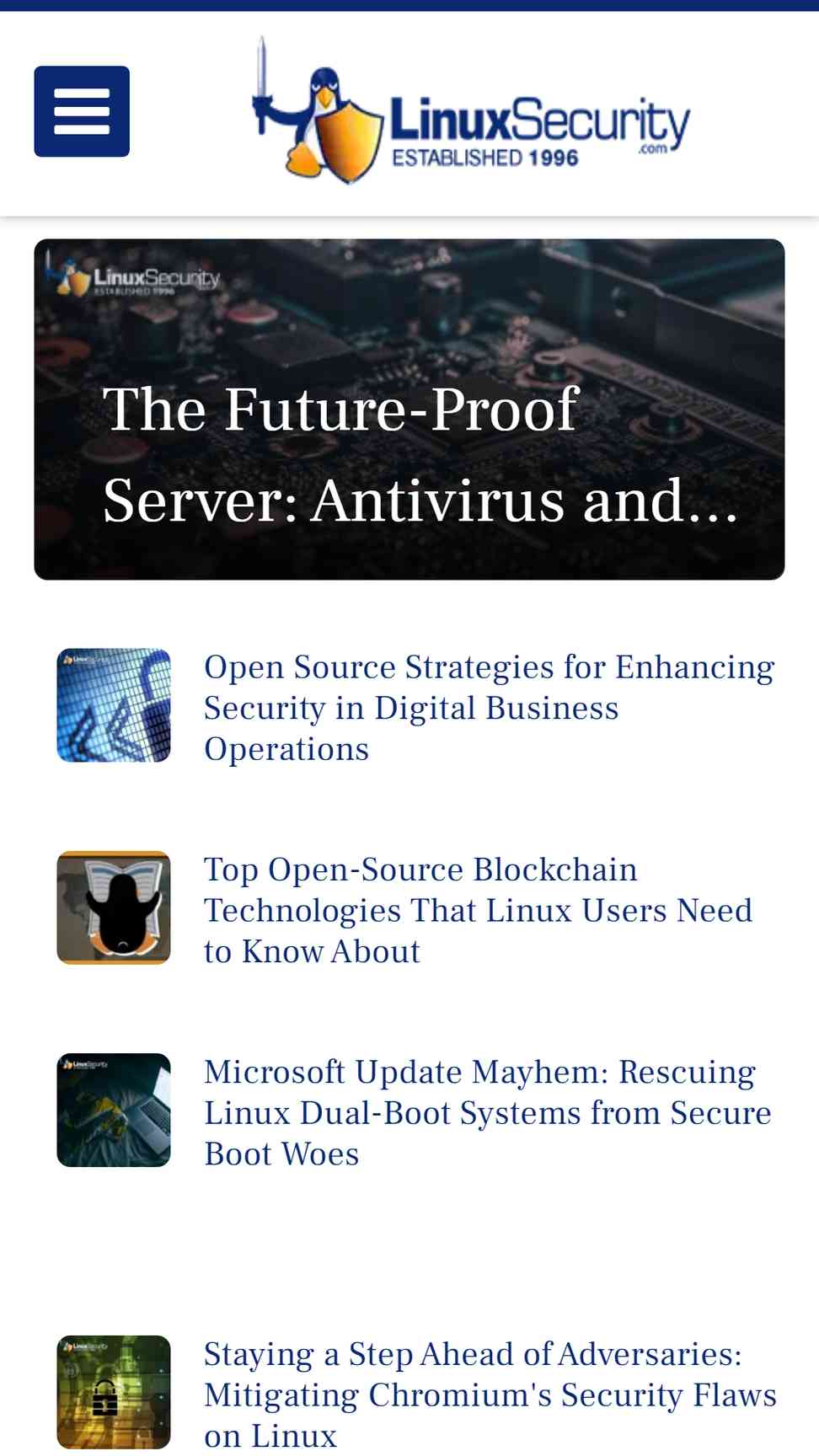819x1456 pixels.
Task: Tap the laptop thumbnail for Microsoft Update article
Action: coord(114,1110)
